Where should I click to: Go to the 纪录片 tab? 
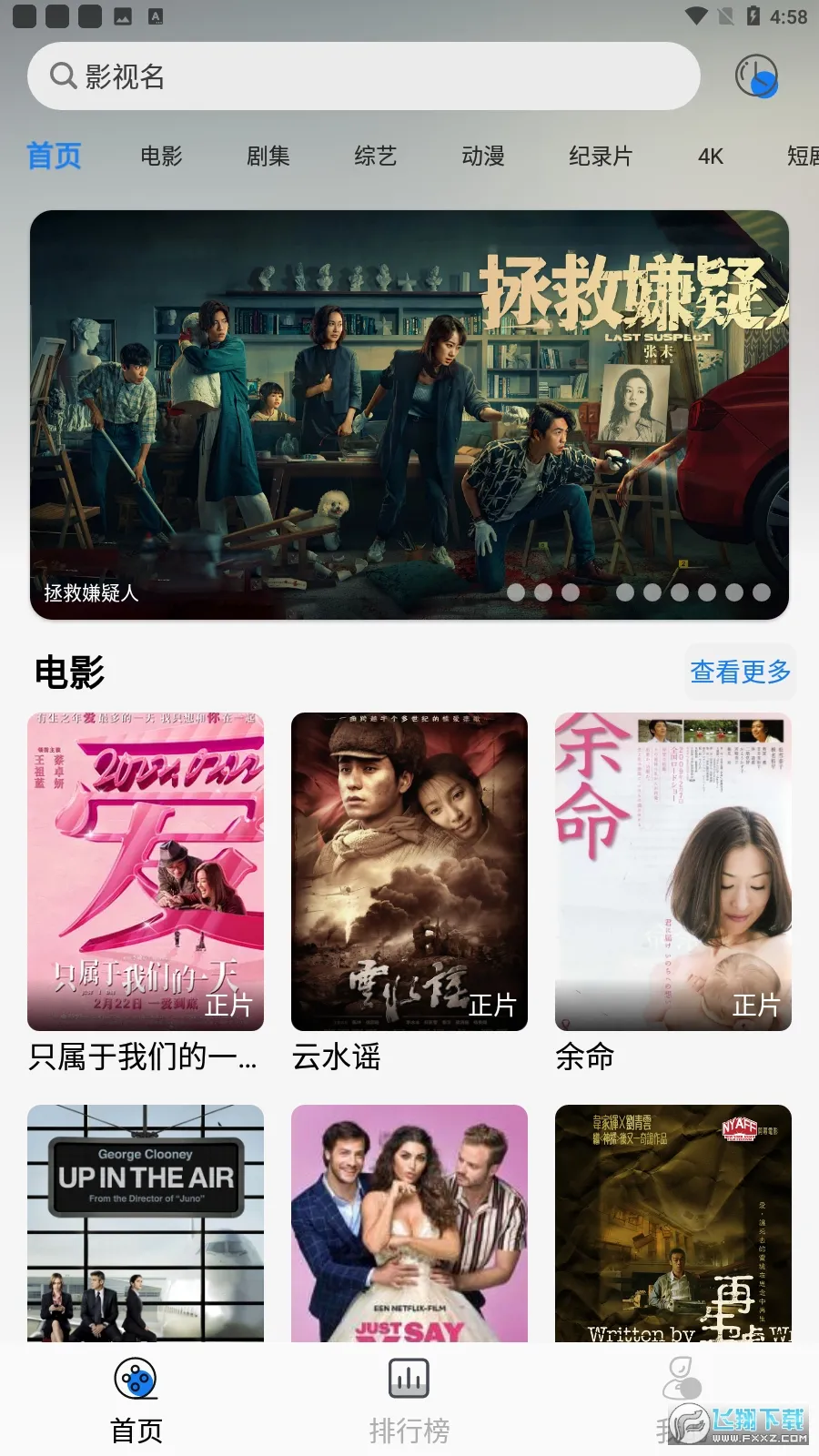coord(600,157)
